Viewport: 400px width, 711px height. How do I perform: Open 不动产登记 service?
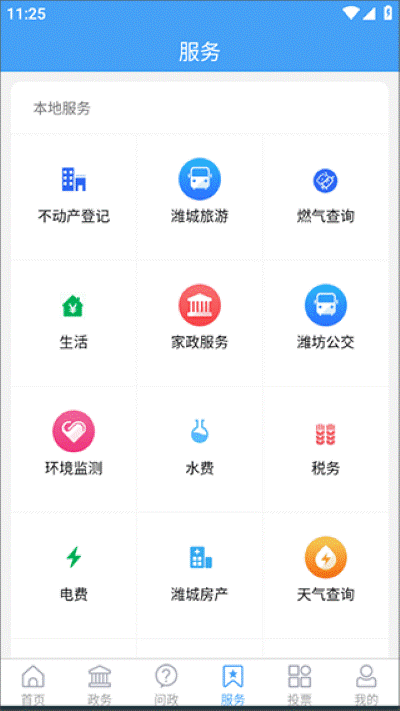[x=73, y=196]
